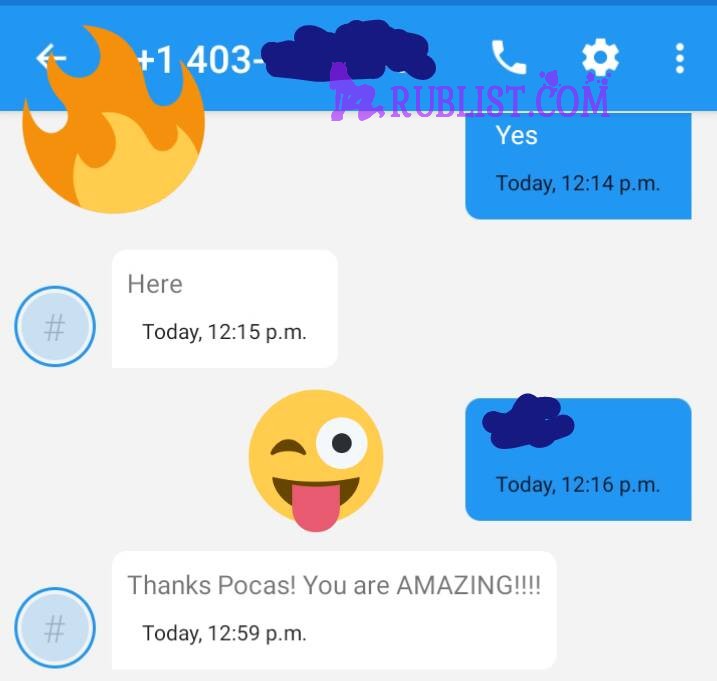Open conversation settings gear
The image size is (717, 681).
point(600,58)
